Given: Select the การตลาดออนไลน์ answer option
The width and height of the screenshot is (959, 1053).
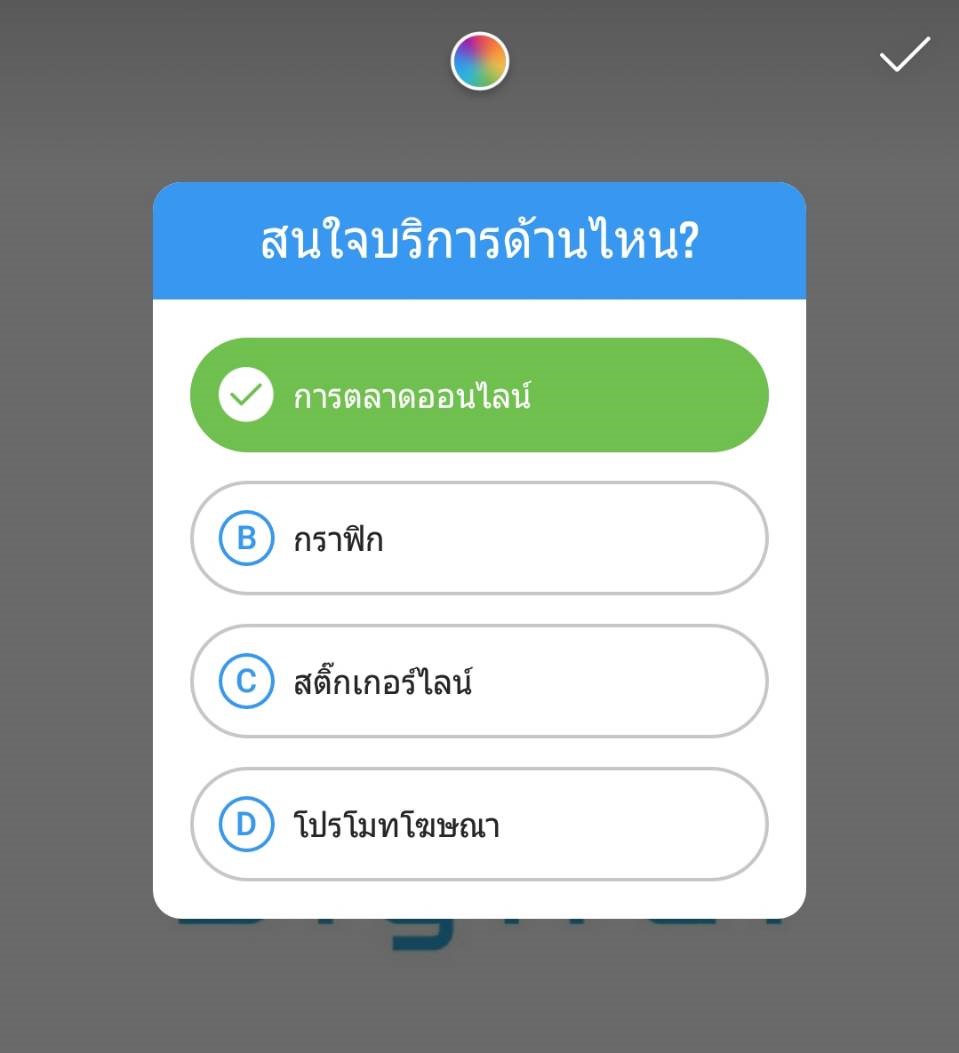Looking at the screenshot, I should (479, 395).
